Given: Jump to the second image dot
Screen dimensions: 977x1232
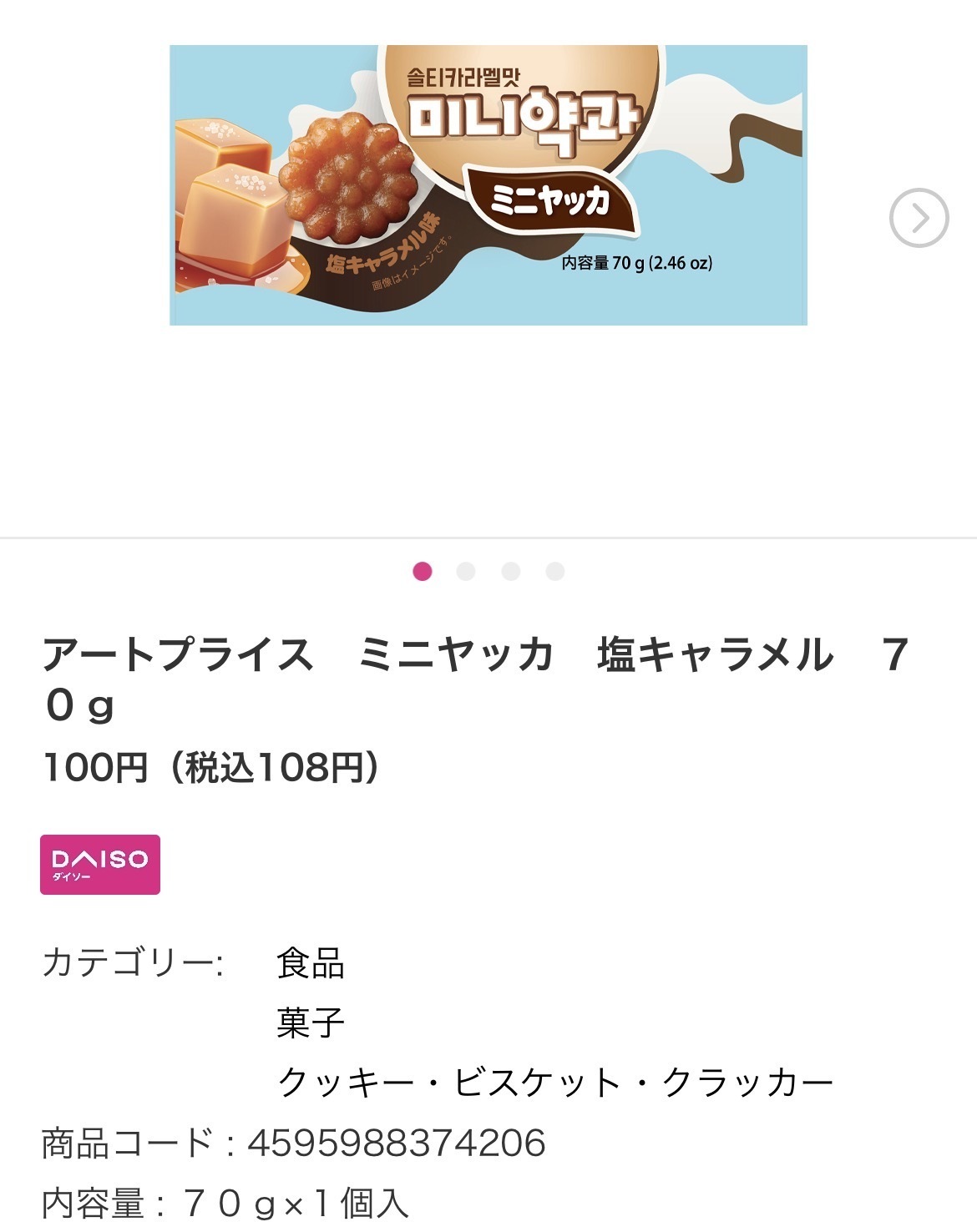Looking at the screenshot, I should (466, 571).
